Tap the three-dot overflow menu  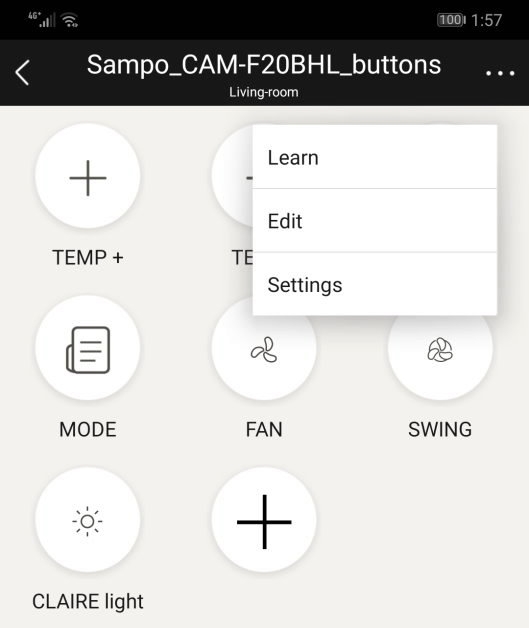coord(500,73)
